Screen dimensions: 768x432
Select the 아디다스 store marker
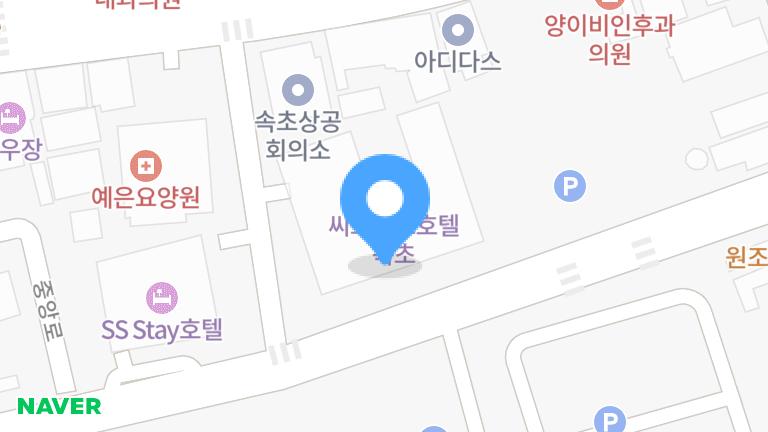tap(458, 30)
